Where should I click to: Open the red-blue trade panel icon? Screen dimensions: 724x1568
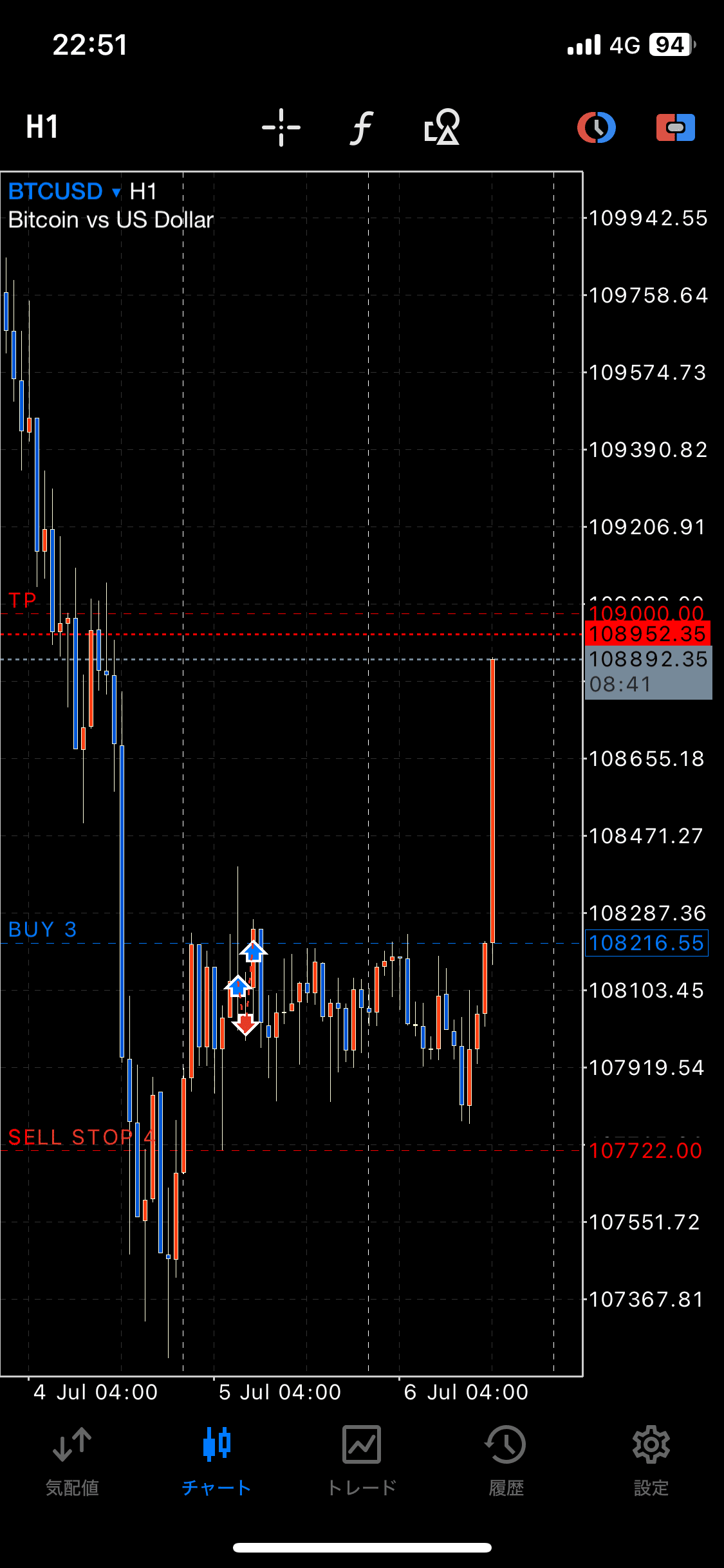(x=675, y=127)
